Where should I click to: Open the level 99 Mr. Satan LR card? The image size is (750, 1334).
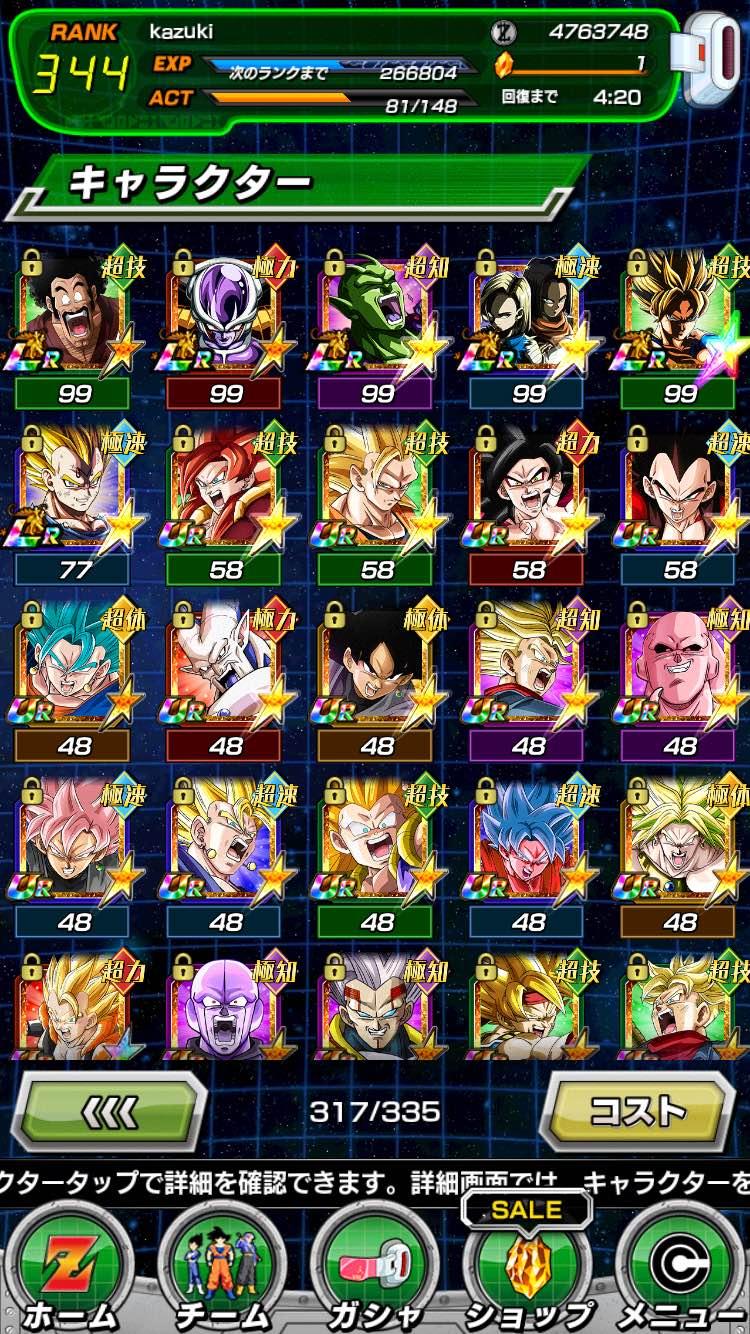point(75,315)
